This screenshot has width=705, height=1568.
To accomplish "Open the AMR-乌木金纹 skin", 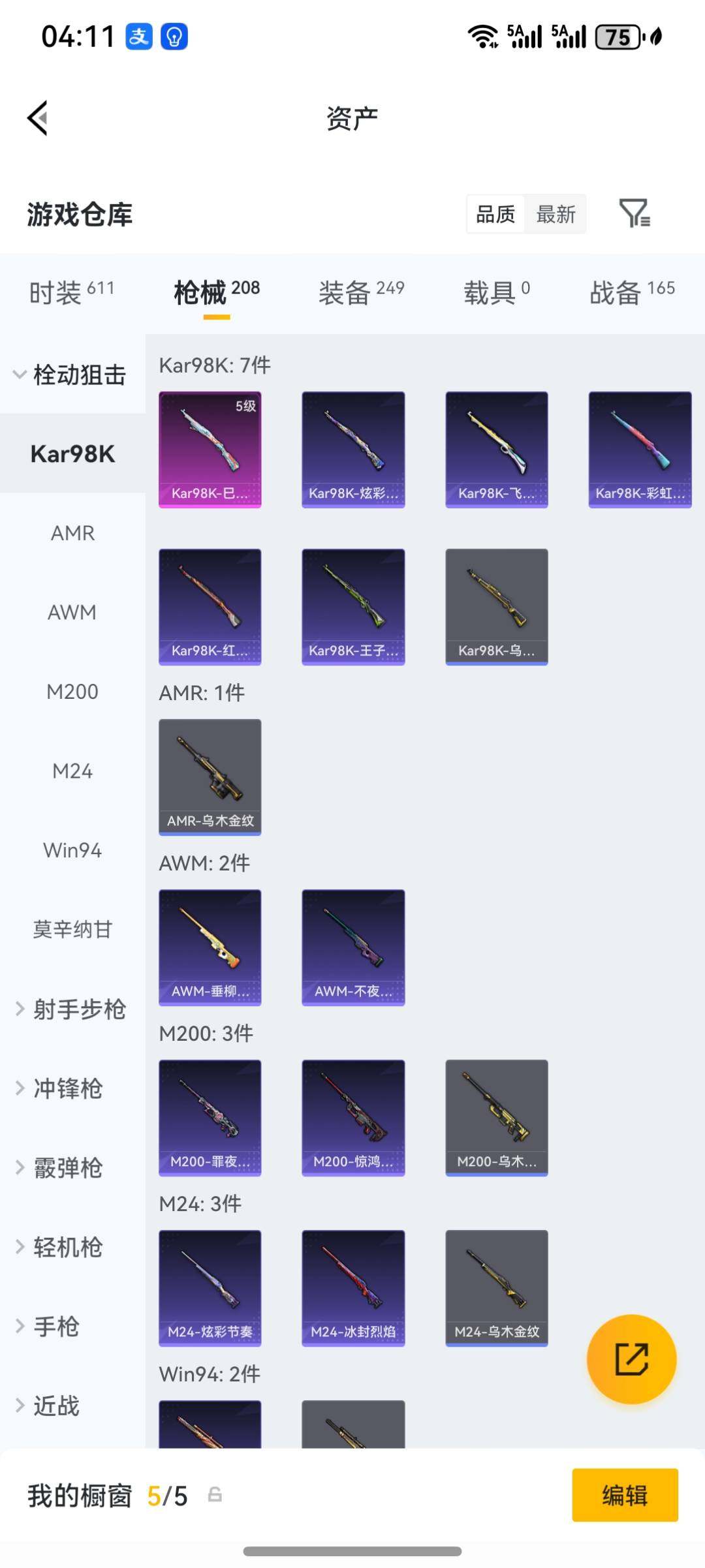I will click(210, 777).
